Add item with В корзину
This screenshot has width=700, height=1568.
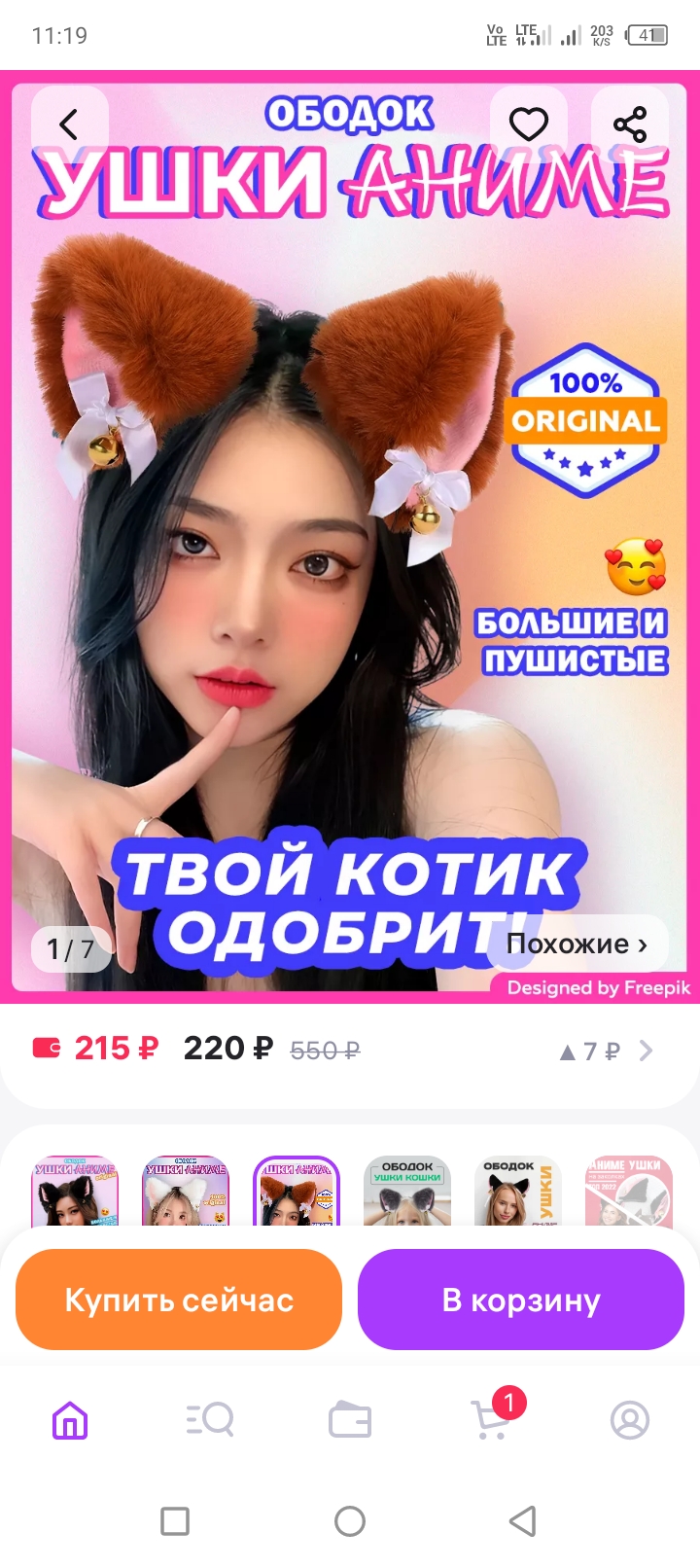point(521,1300)
